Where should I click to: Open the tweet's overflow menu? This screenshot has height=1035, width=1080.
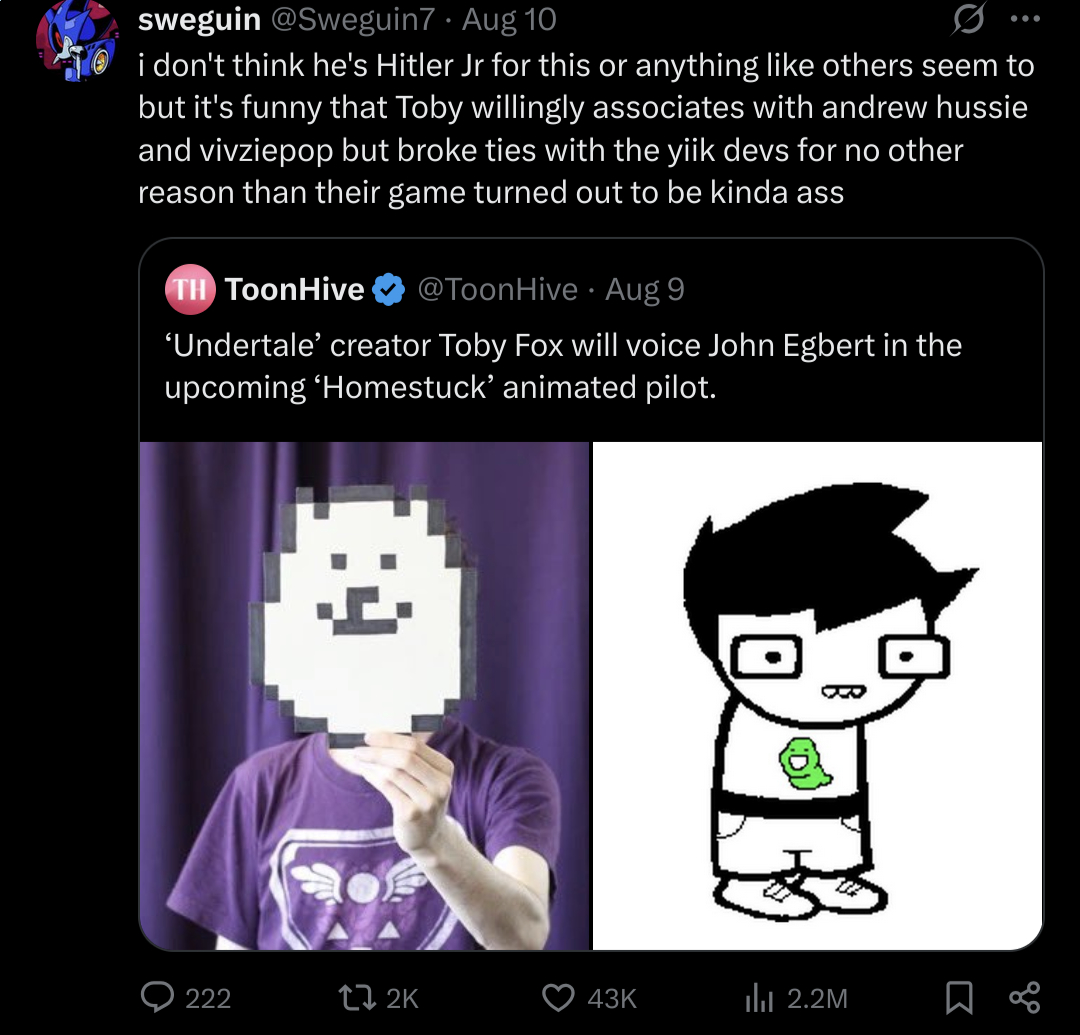[1025, 19]
